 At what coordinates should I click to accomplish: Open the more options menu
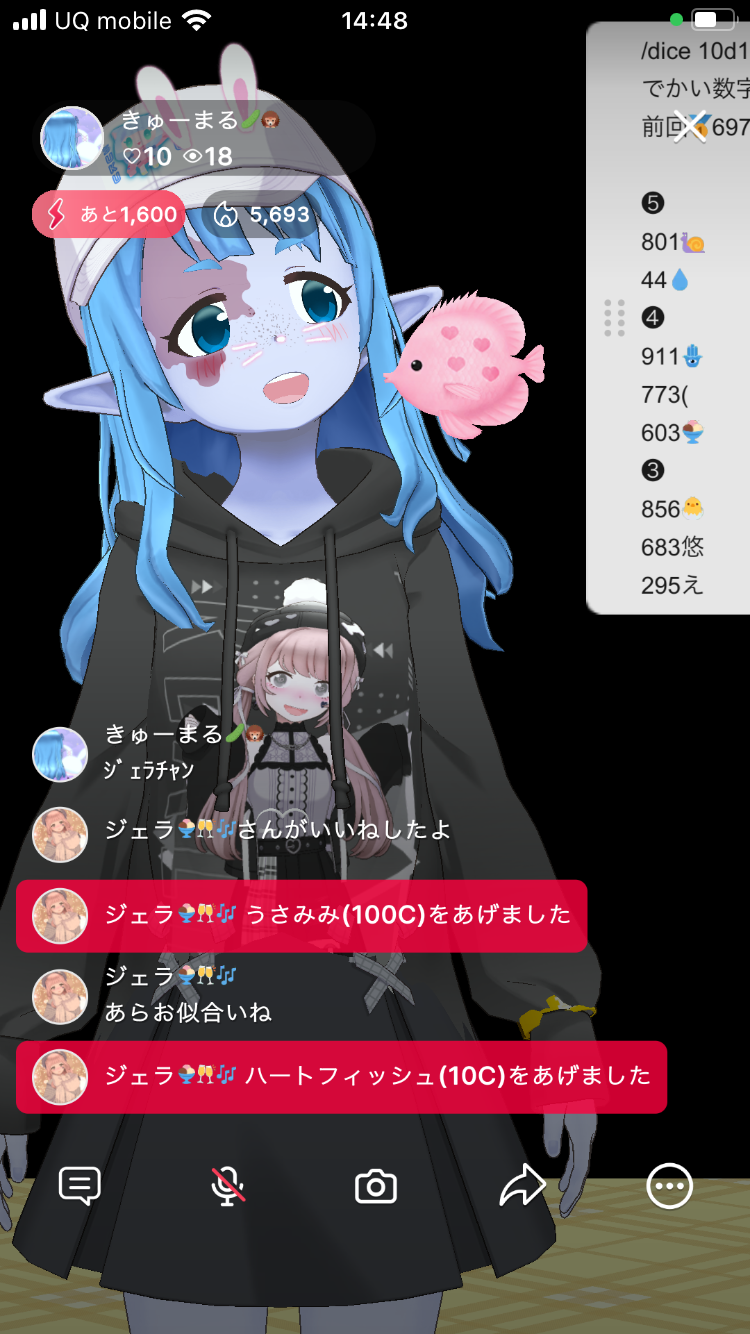(670, 1187)
